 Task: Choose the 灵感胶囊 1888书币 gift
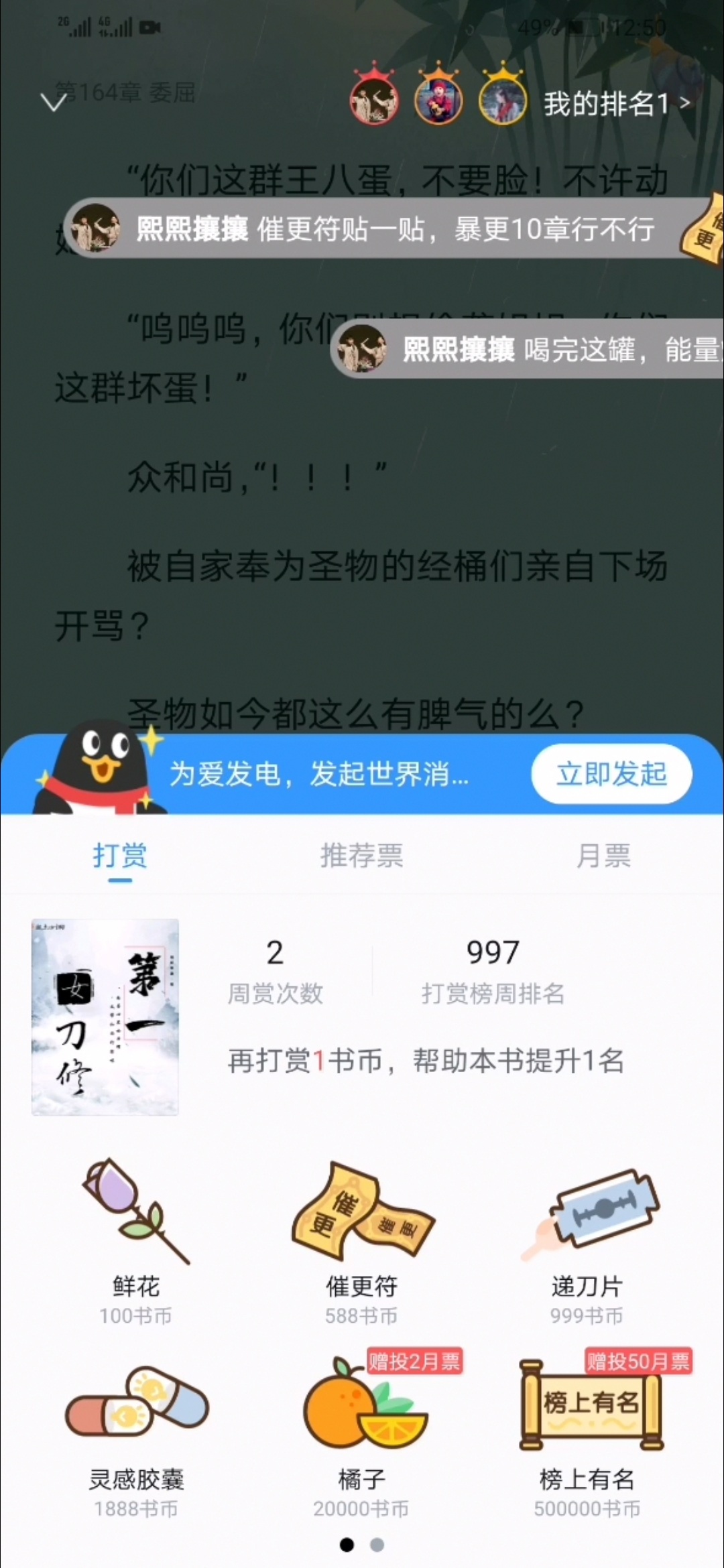pos(136,1437)
